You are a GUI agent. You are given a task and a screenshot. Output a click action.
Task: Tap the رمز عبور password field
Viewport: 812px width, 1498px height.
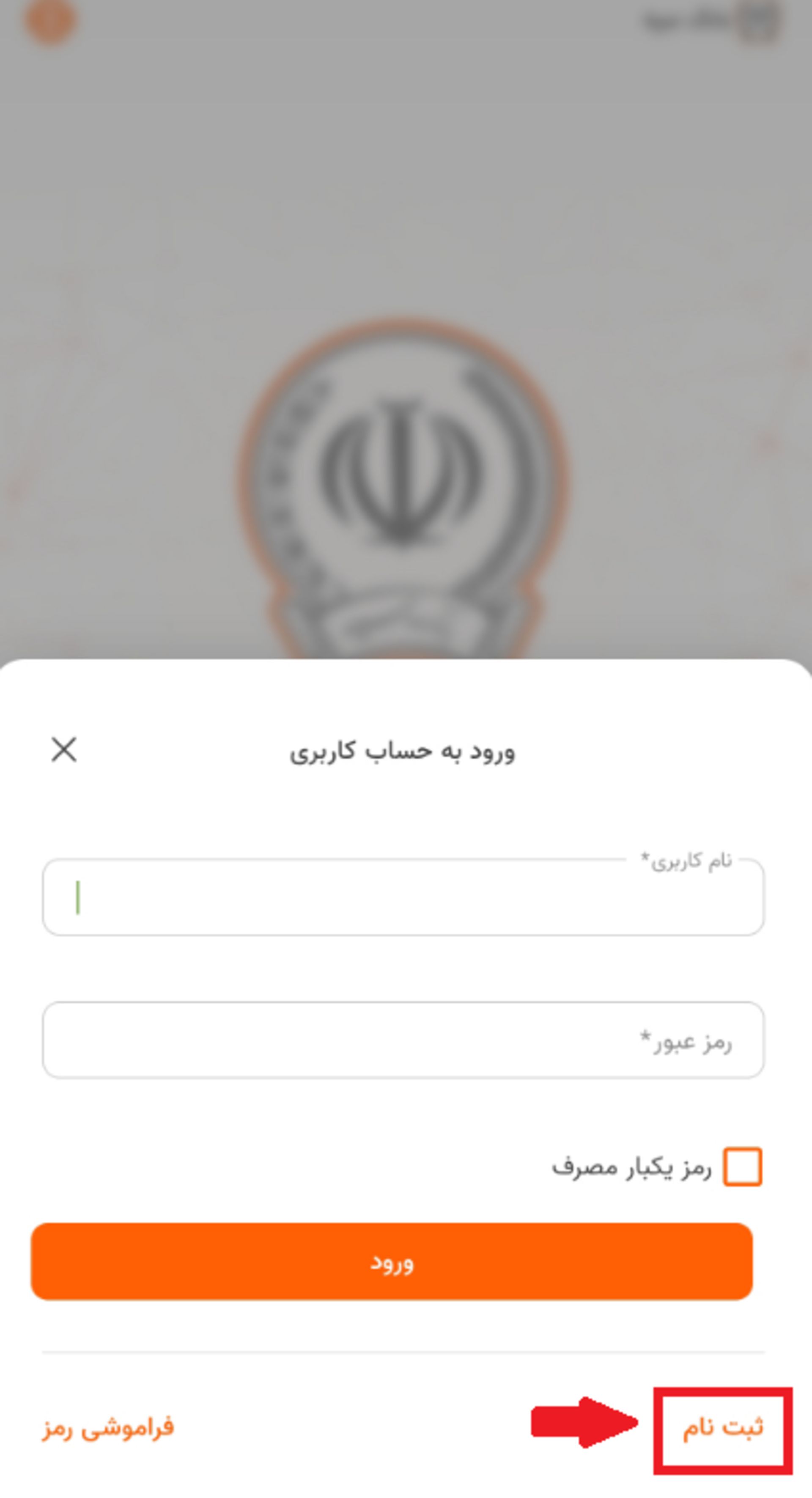(x=403, y=1040)
